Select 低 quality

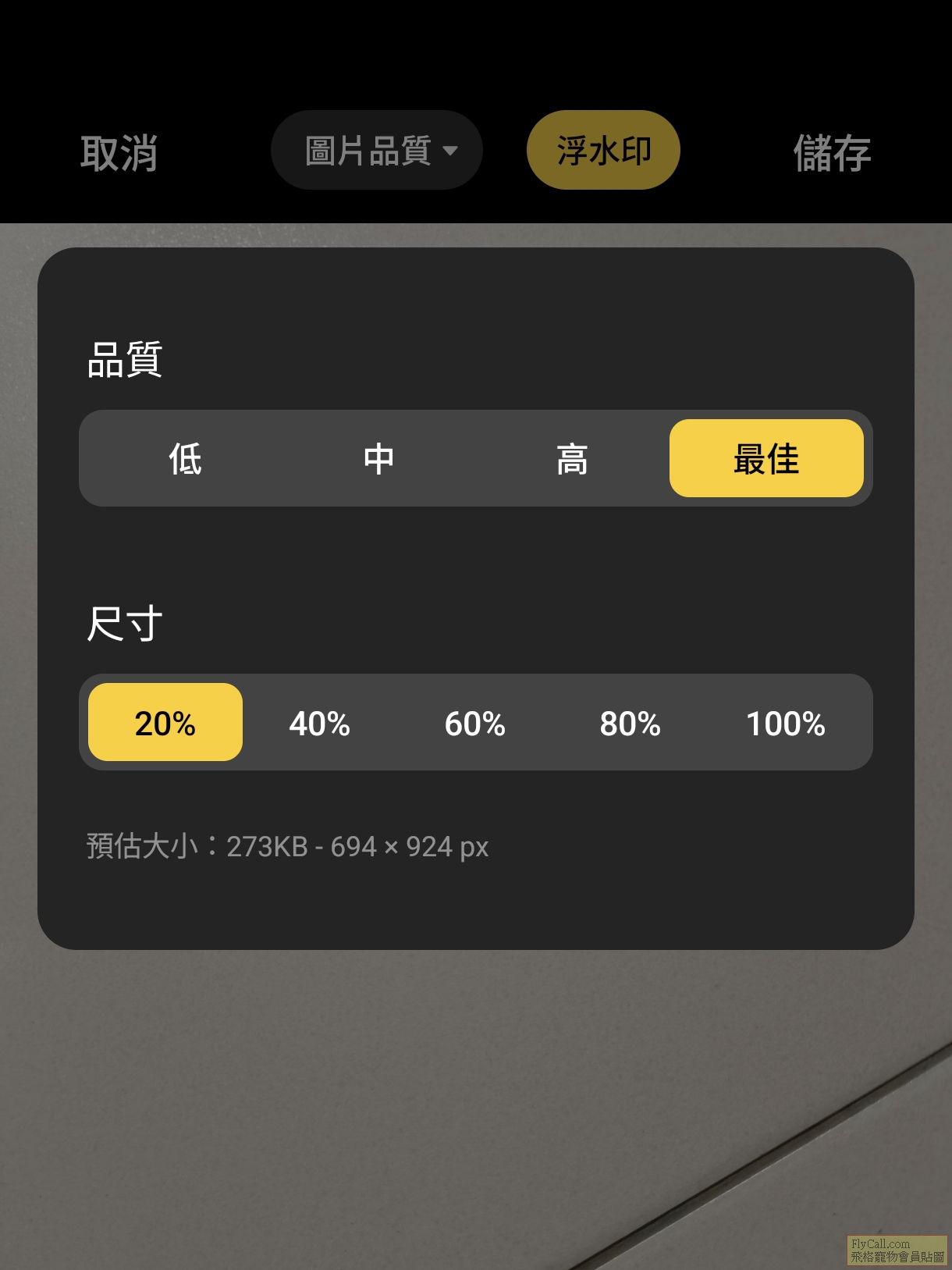coord(185,459)
